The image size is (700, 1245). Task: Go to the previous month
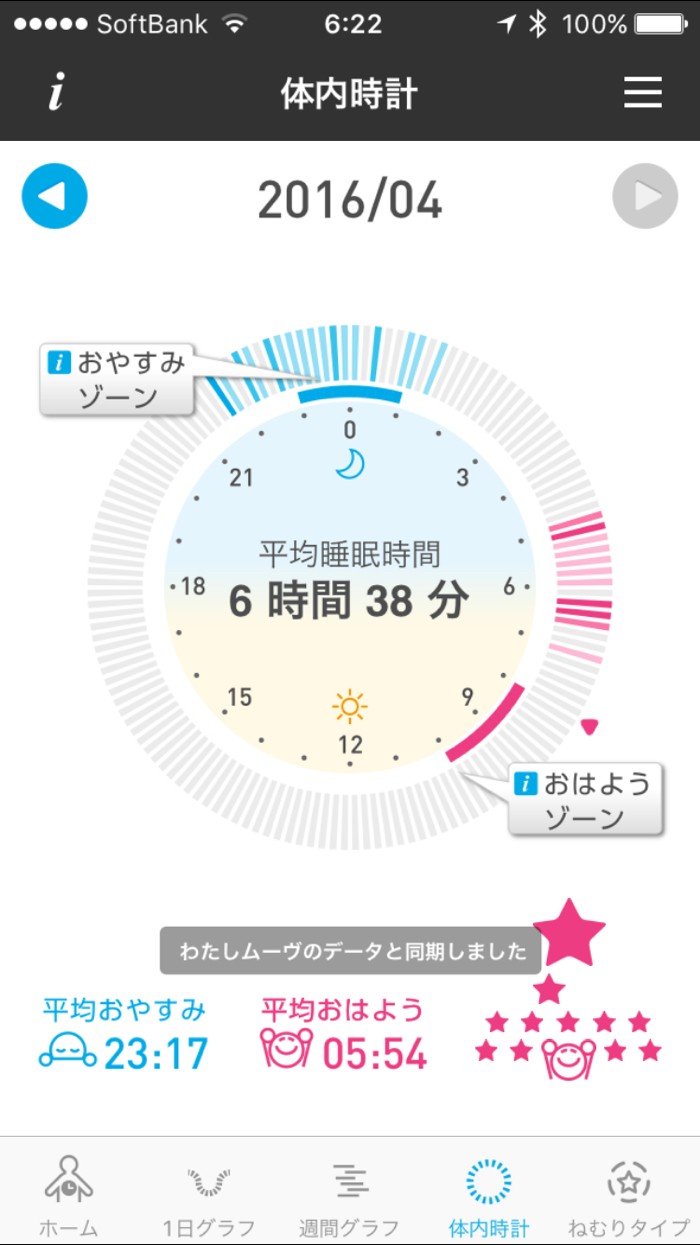(55, 196)
